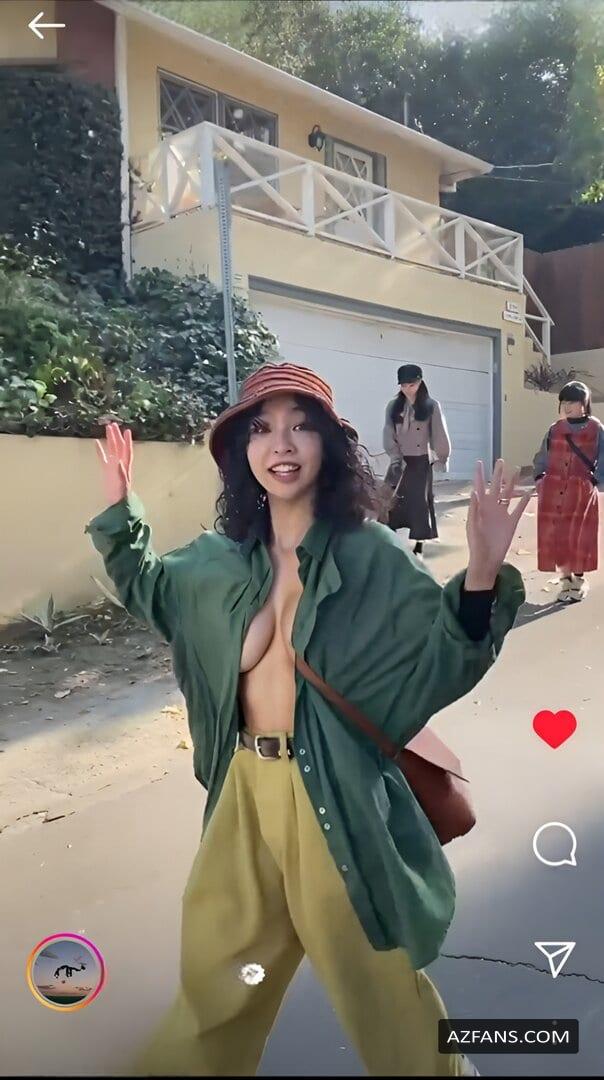Share the video with paper-plane icon
The image size is (604, 1080).
[555, 958]
